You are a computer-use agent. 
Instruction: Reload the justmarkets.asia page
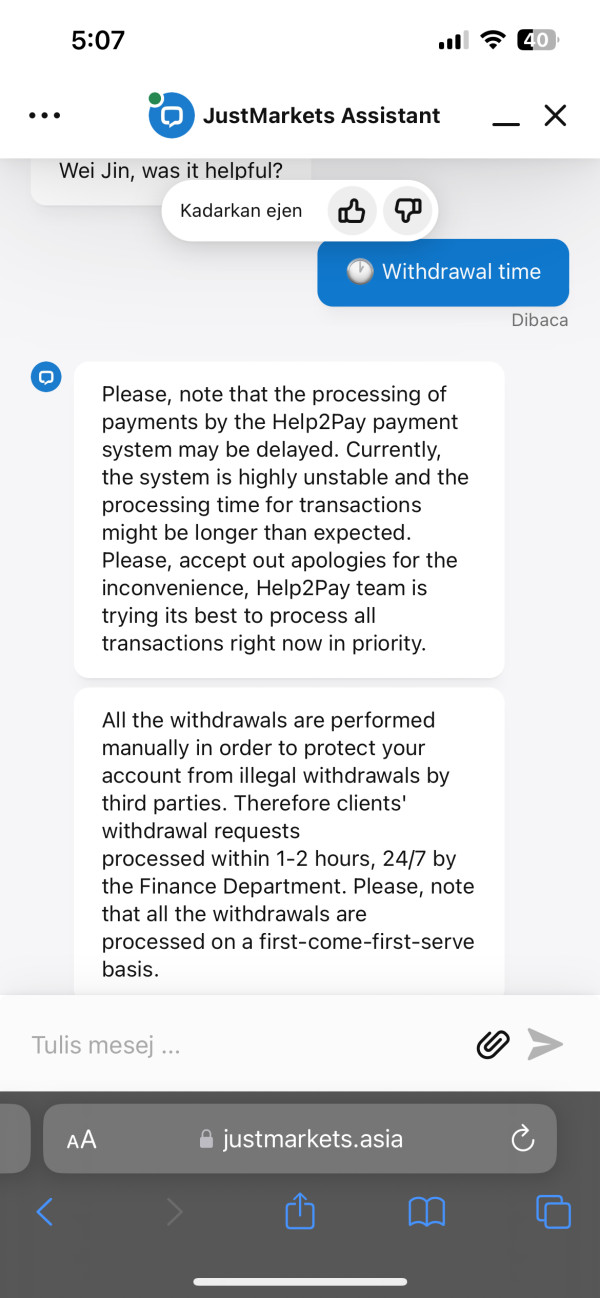tap(522, 1139)
